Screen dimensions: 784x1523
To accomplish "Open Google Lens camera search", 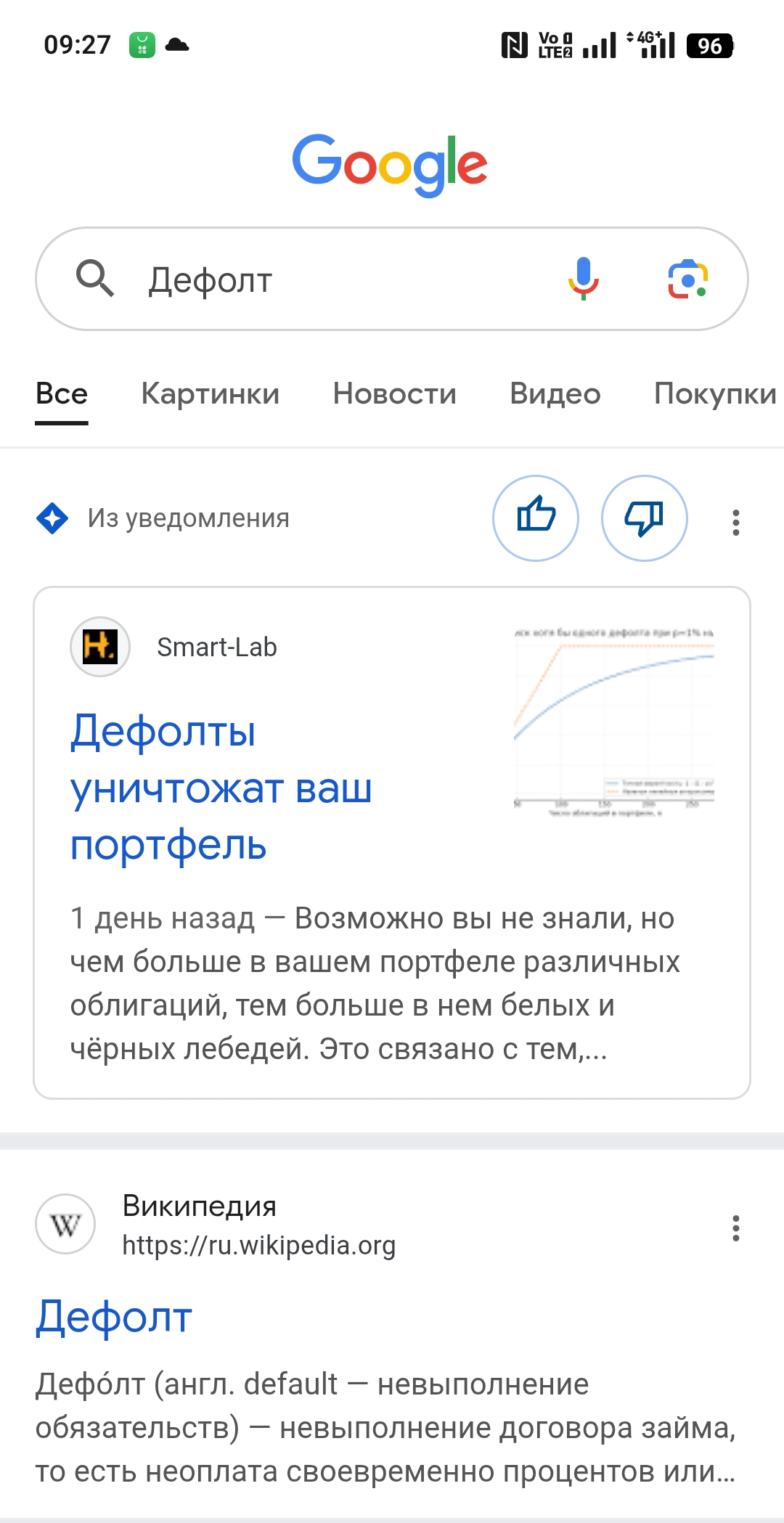I will point(687,279).
